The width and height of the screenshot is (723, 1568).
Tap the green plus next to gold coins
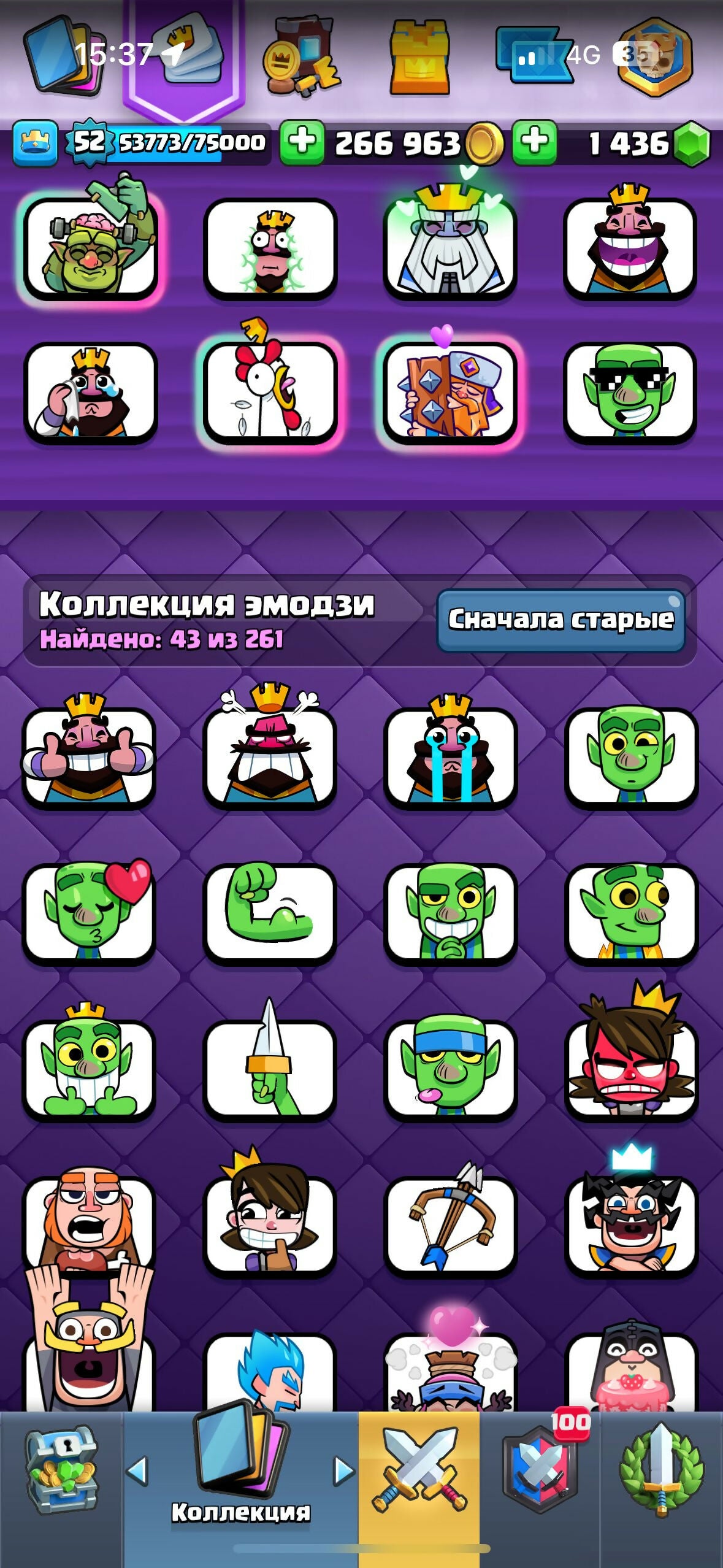tap(302, 142)
